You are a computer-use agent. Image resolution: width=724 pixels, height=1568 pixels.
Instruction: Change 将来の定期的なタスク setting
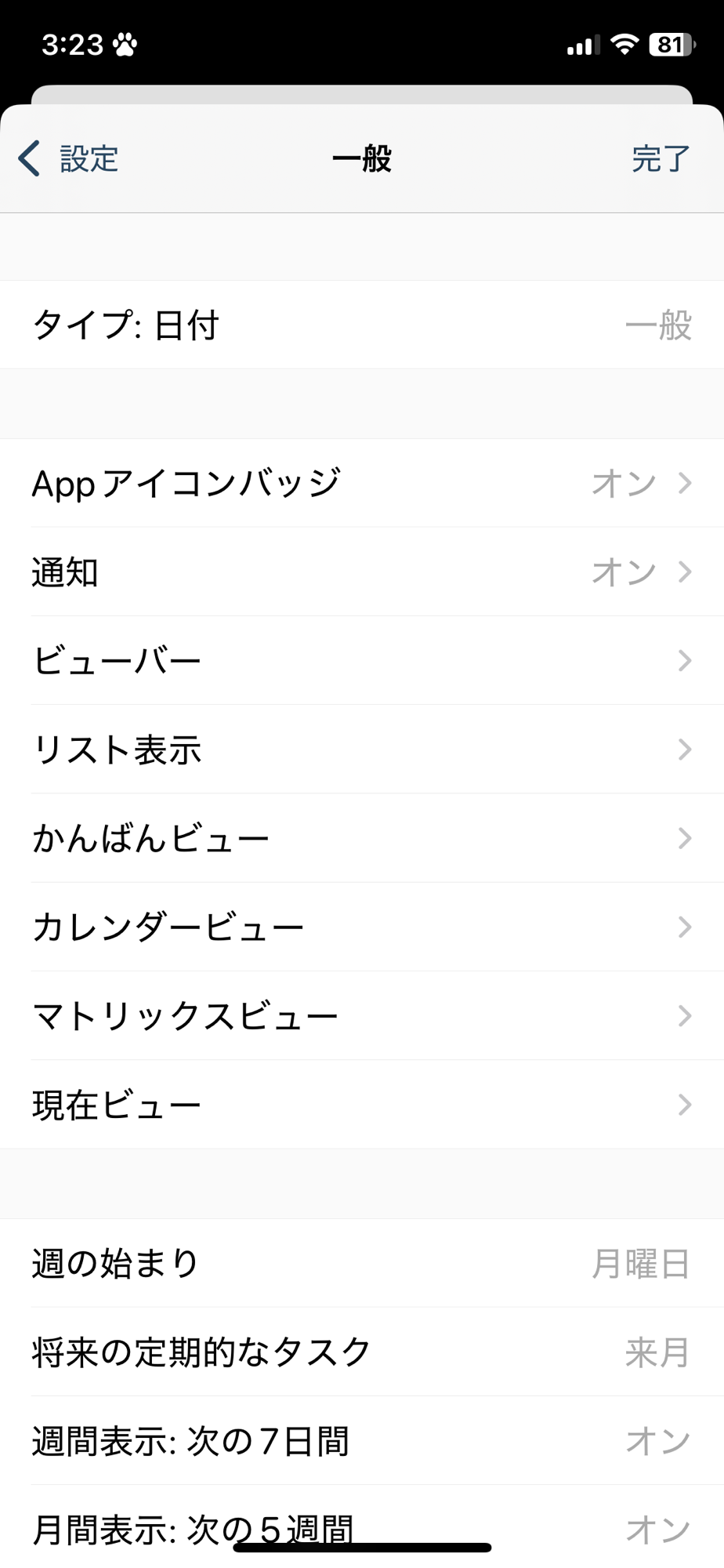click(362, 1352)
